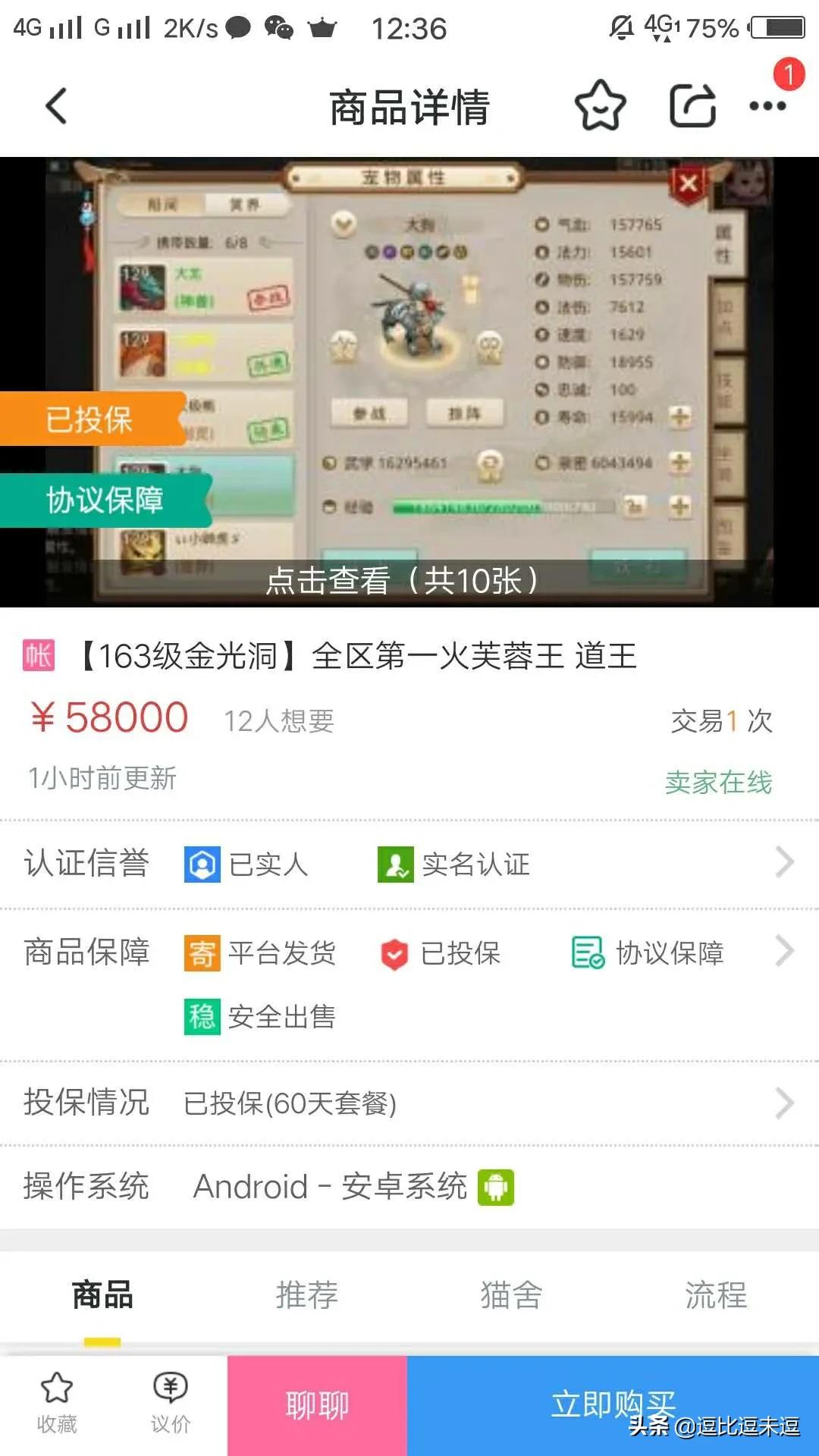Switch to the 流程 tab
This screenshot has height=1456, width=819.
pos(716,1294)
